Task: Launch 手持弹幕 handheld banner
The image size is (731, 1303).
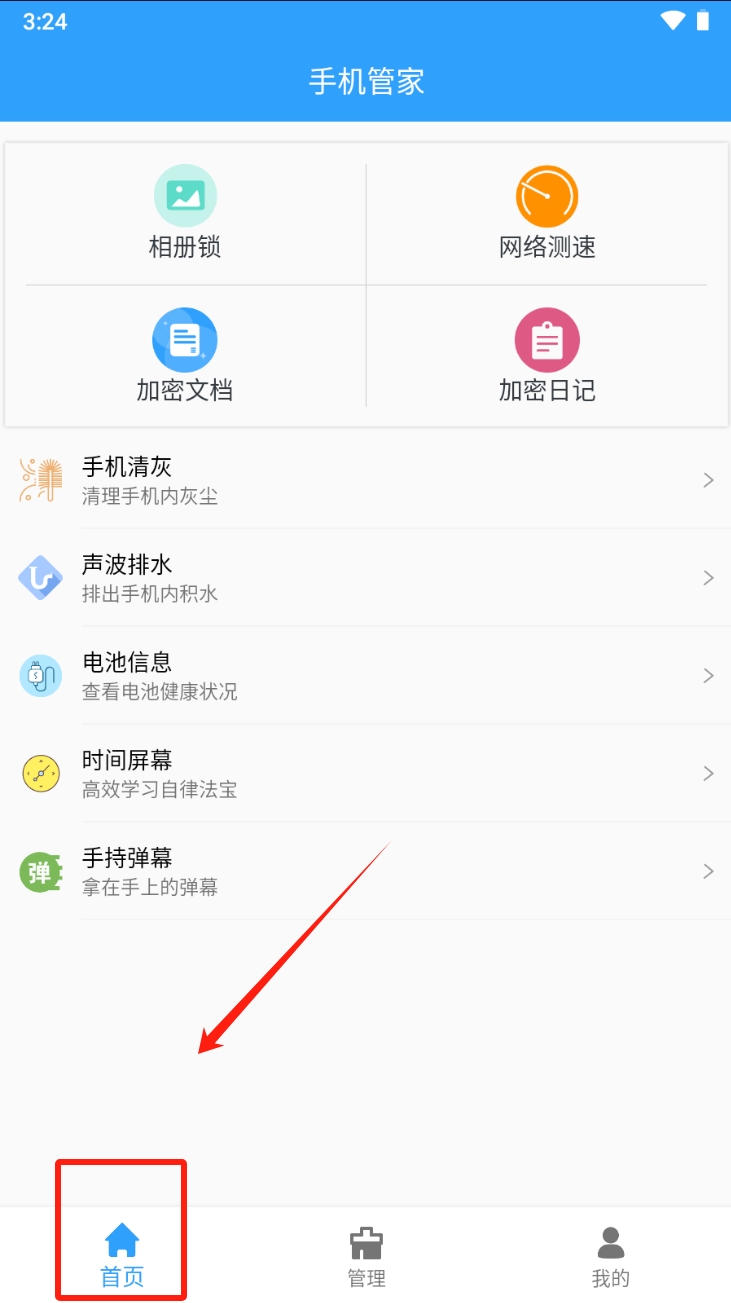Action: pos(365,872)
